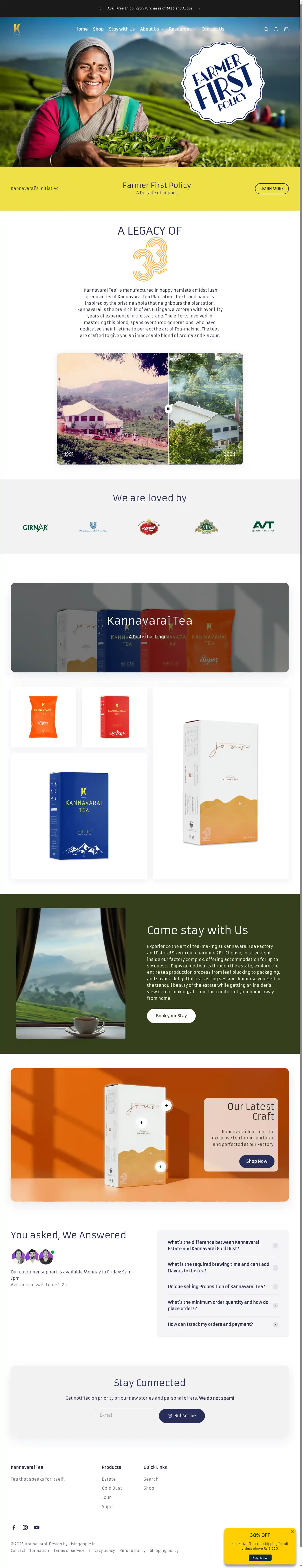Open the account profile icon
Image resolution: width=303 pixels, height=1568 pixels.
tap(276, 29)
